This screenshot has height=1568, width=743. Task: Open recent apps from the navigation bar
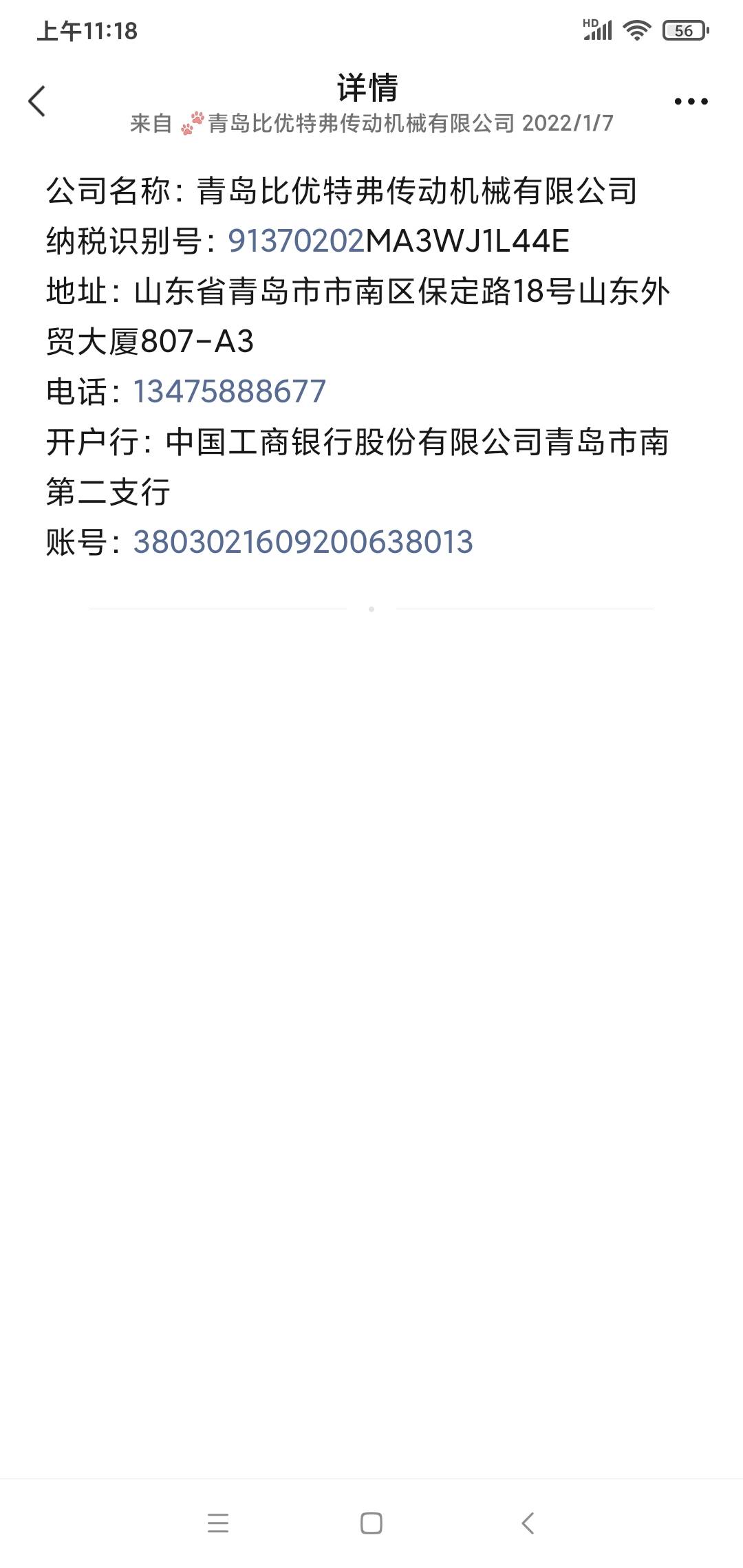(x=218, y=1523)
